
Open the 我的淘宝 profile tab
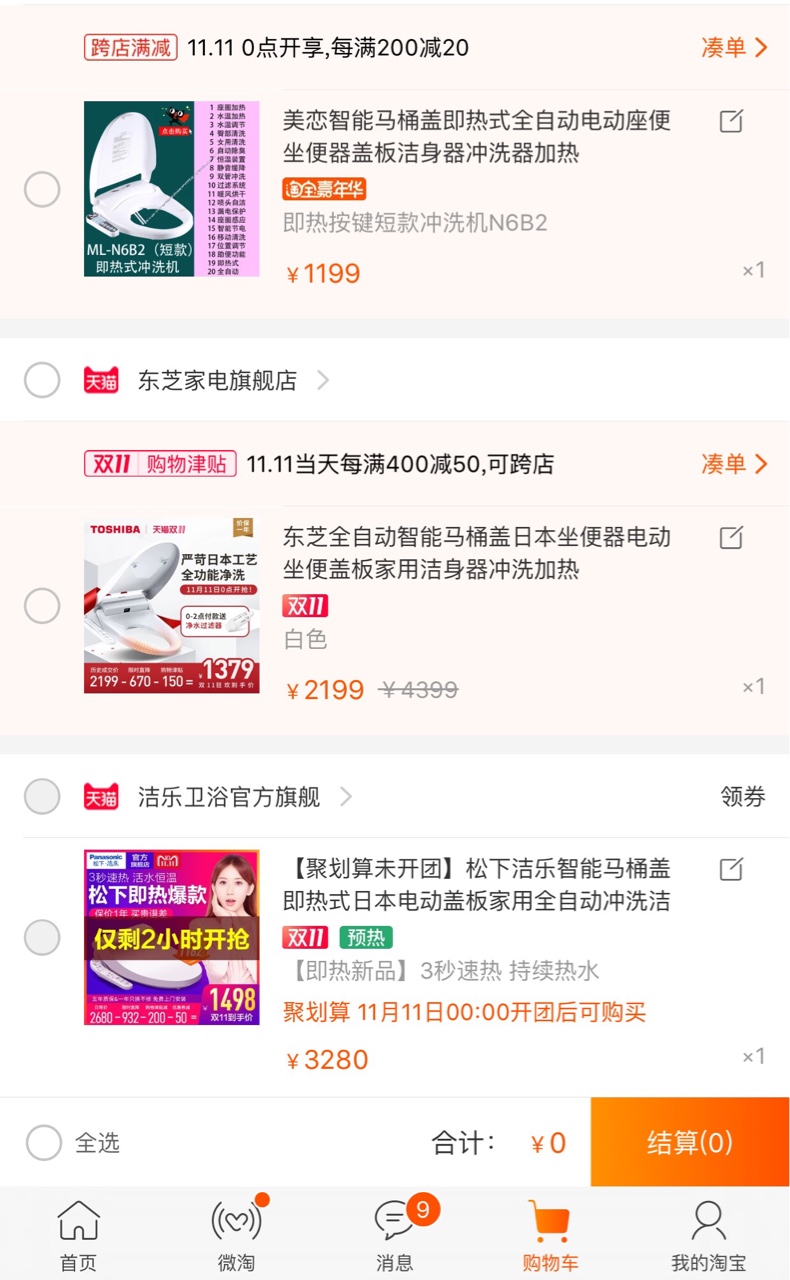pos(708,1236)
